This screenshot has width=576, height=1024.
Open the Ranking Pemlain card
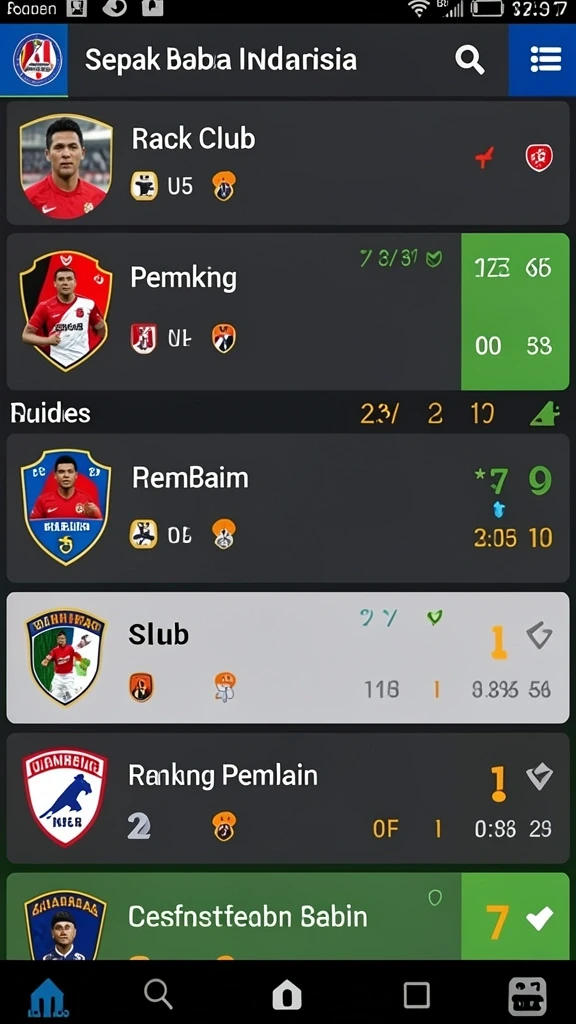pyautogui.click(x=288, y=798)
